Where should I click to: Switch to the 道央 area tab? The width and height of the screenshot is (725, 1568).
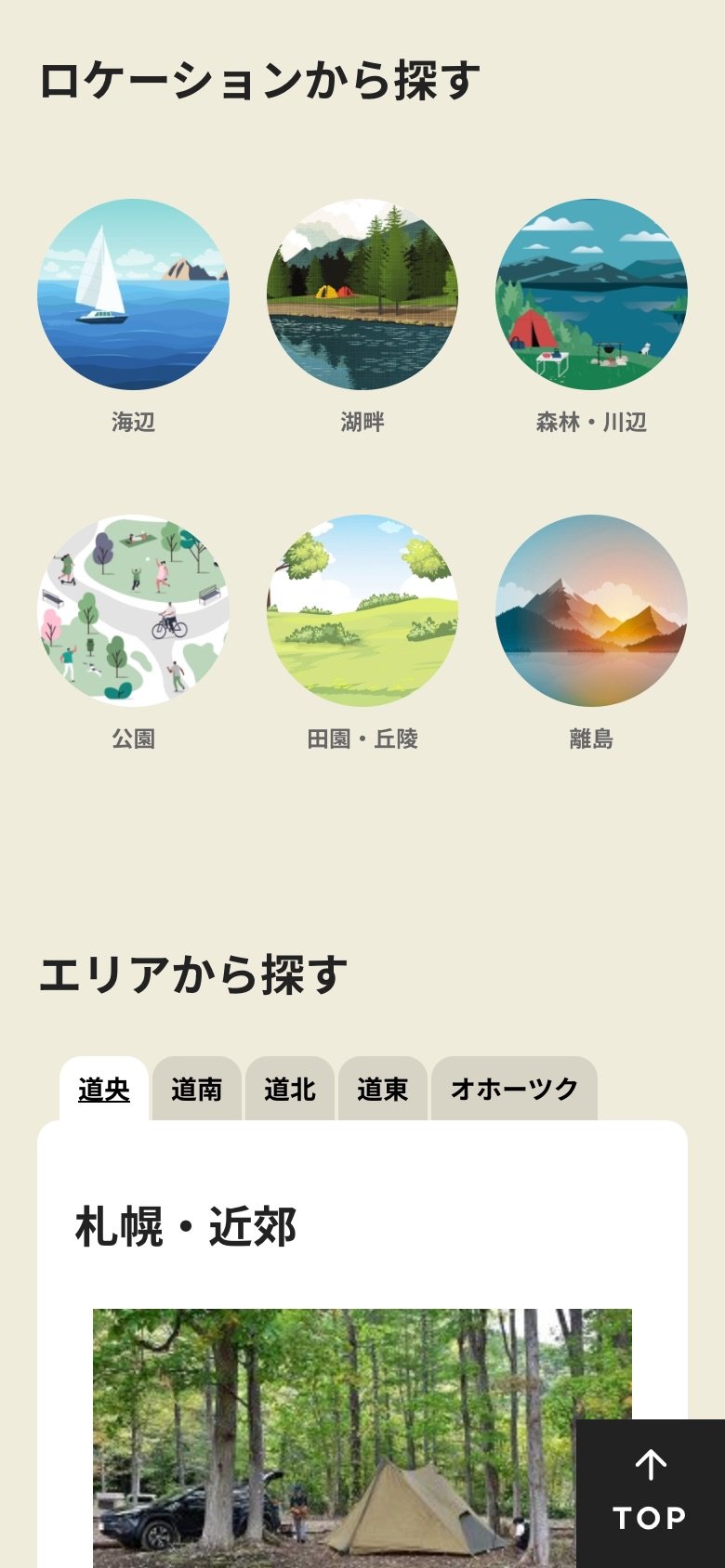pyautogui.click(x=104, y=1089)
